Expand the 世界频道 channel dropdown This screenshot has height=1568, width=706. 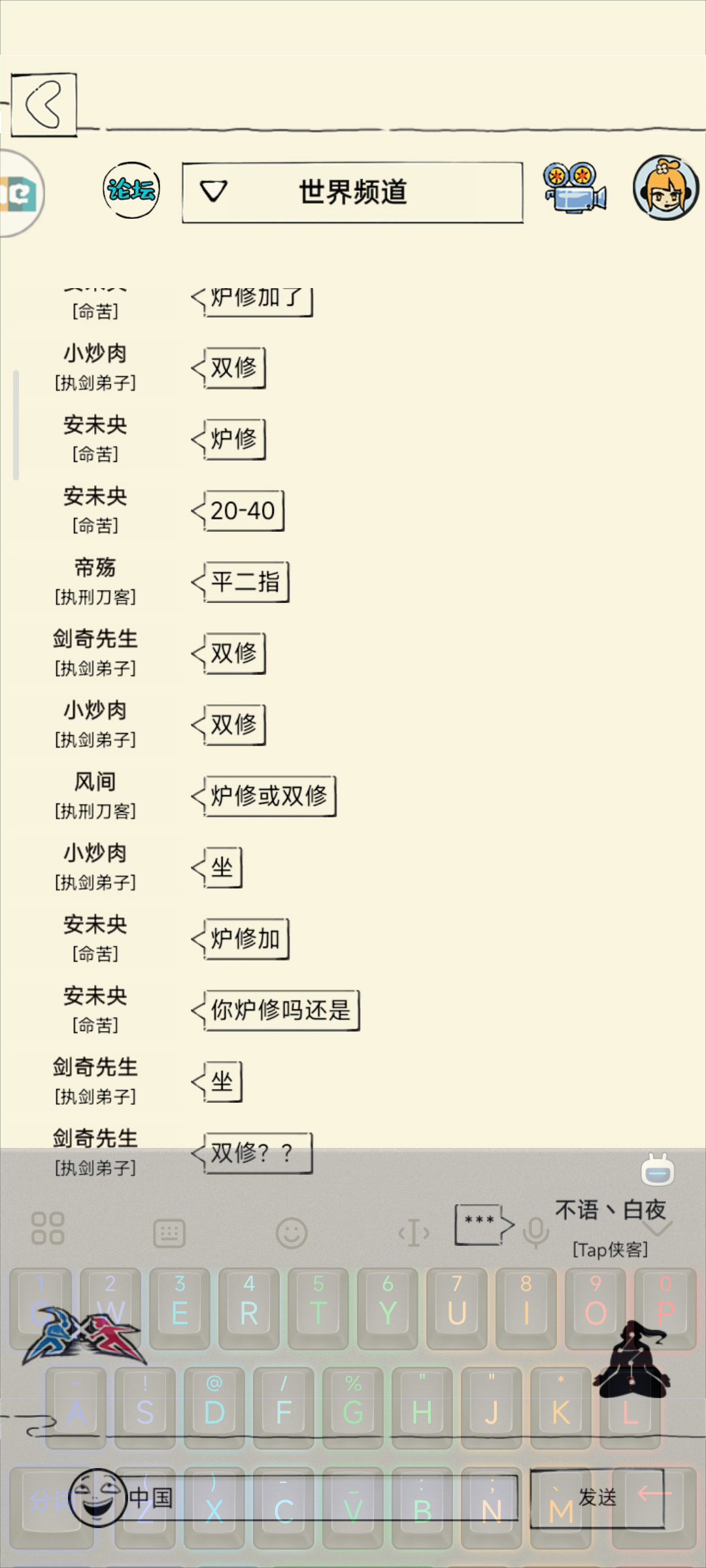click(x=352, y=193)
